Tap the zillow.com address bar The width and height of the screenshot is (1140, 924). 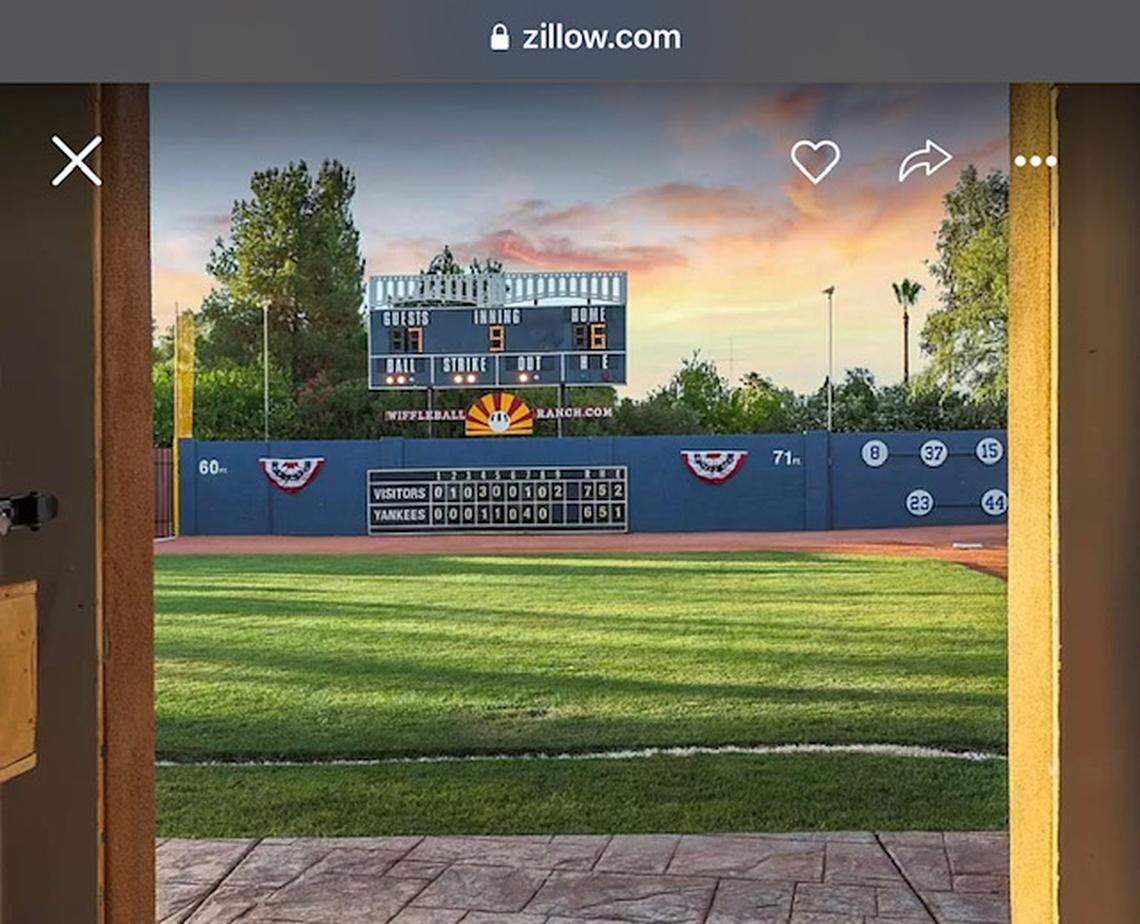pyautogui.click(x=585, y=38)
